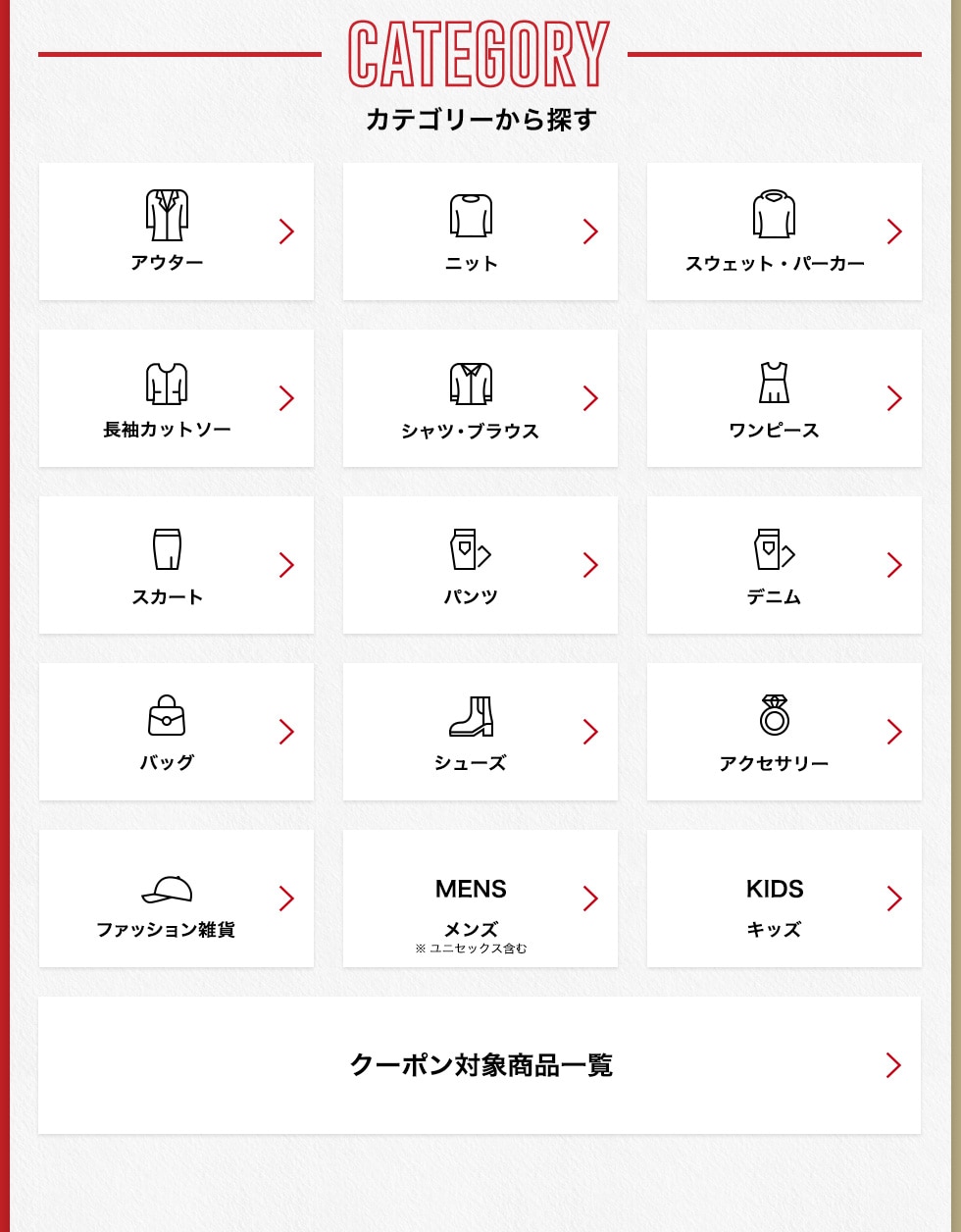Open クーポン対象商品一覧
The image size is (961, 1232).
(x=480, y=1065)
